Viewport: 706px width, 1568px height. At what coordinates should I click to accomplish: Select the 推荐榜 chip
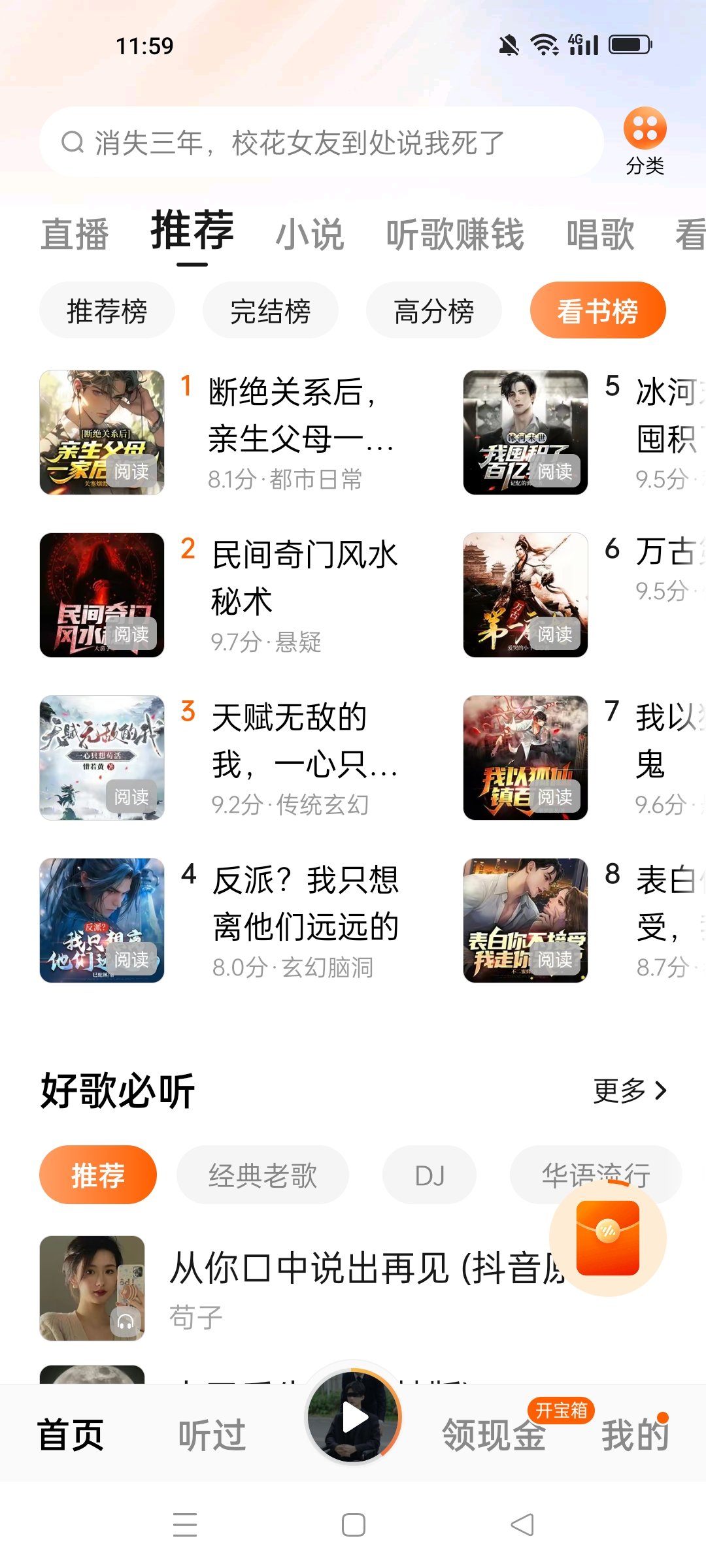[107, 310]
